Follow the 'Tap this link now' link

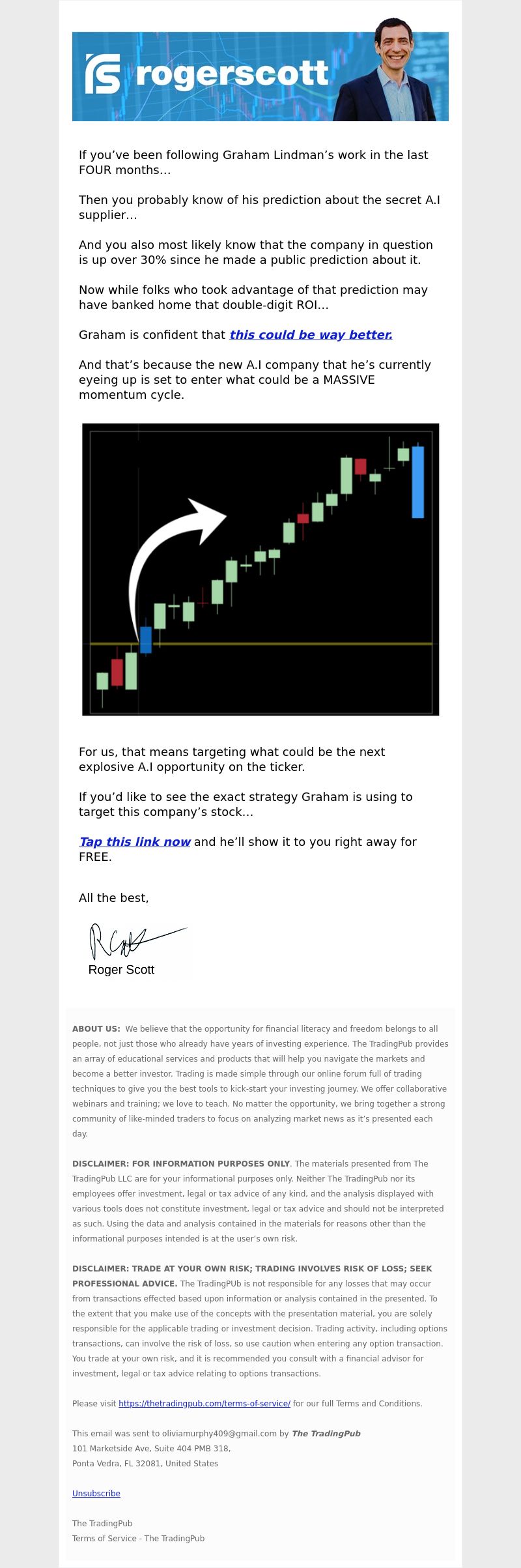pos(135,842)
